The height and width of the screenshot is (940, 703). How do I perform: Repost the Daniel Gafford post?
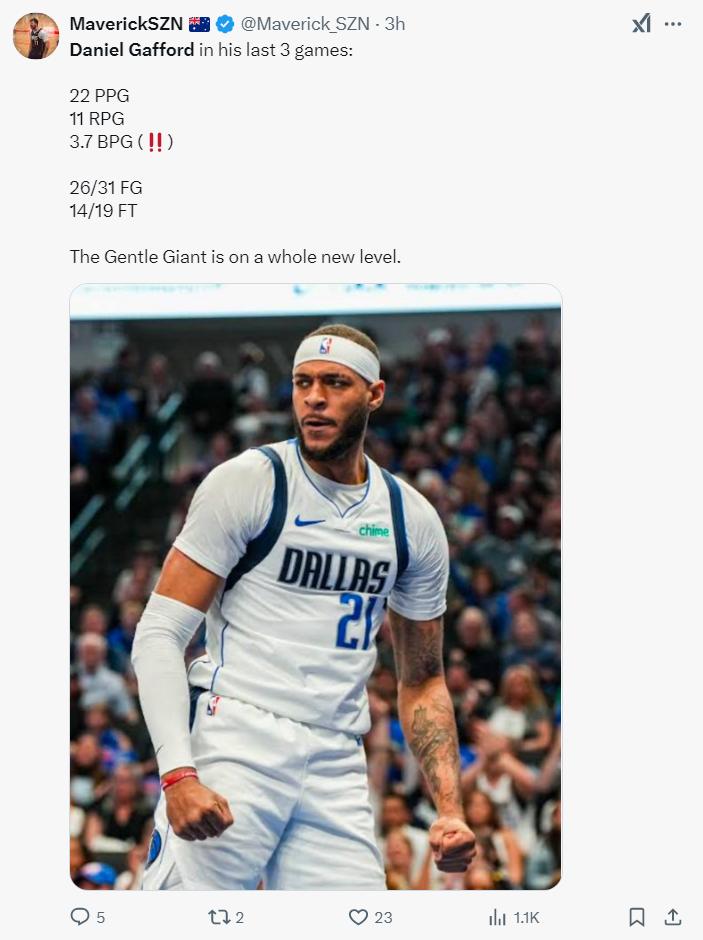[x=218, y=916]
